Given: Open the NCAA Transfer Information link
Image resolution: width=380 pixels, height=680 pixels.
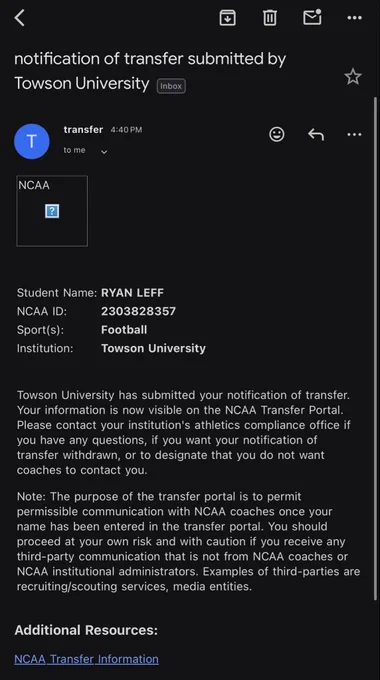Looking at the screenshot, I should [x=86, y=659].
